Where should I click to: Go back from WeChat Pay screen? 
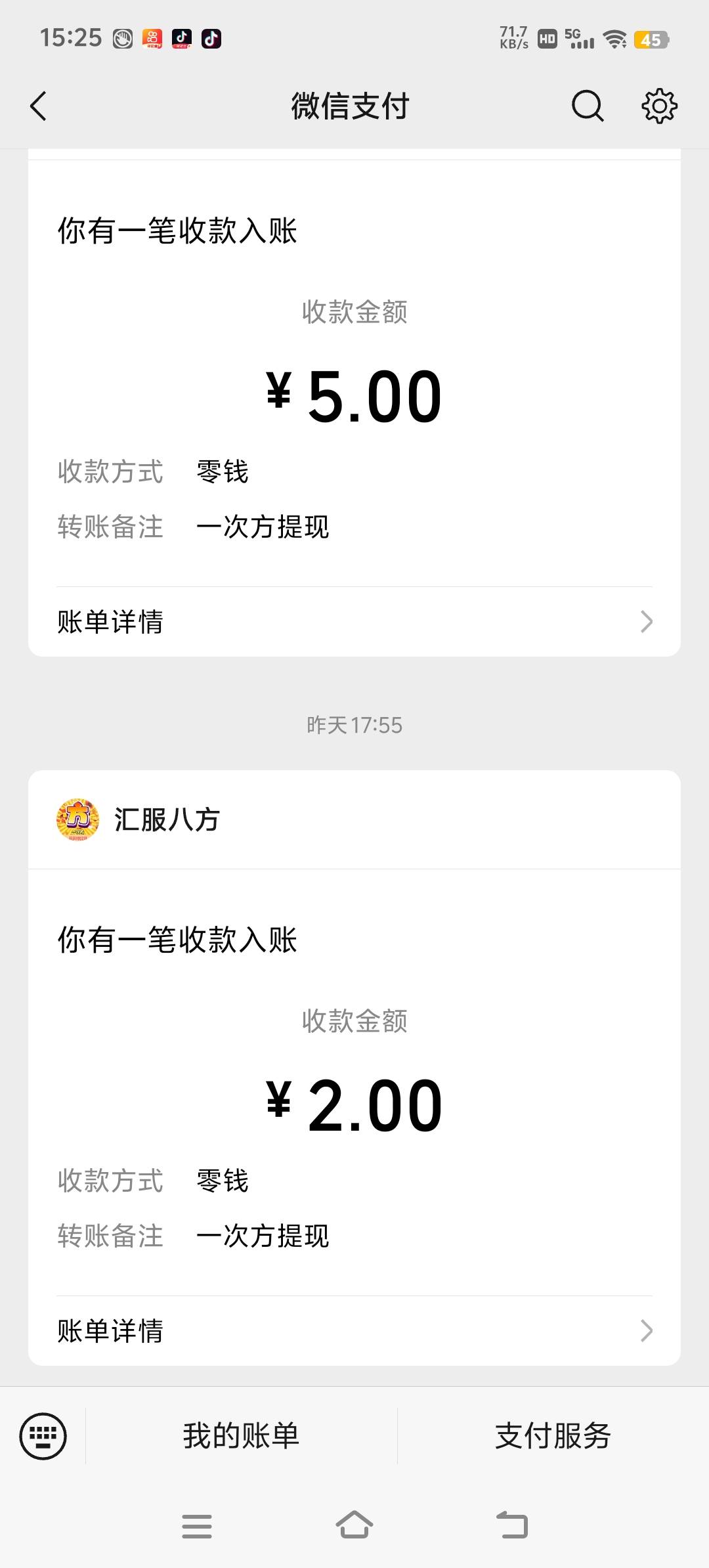click(39, 106)
